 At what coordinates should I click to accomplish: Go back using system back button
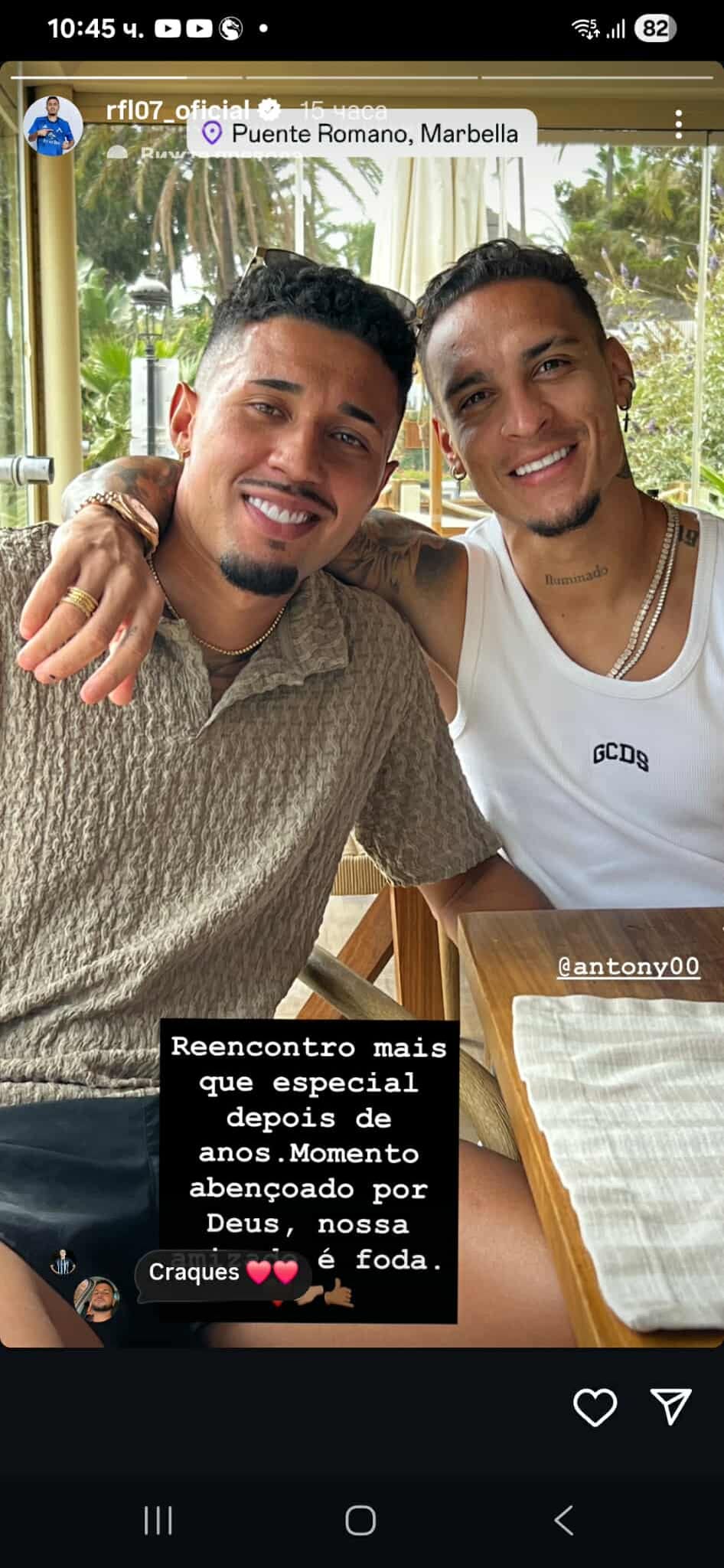point(564,1521)
